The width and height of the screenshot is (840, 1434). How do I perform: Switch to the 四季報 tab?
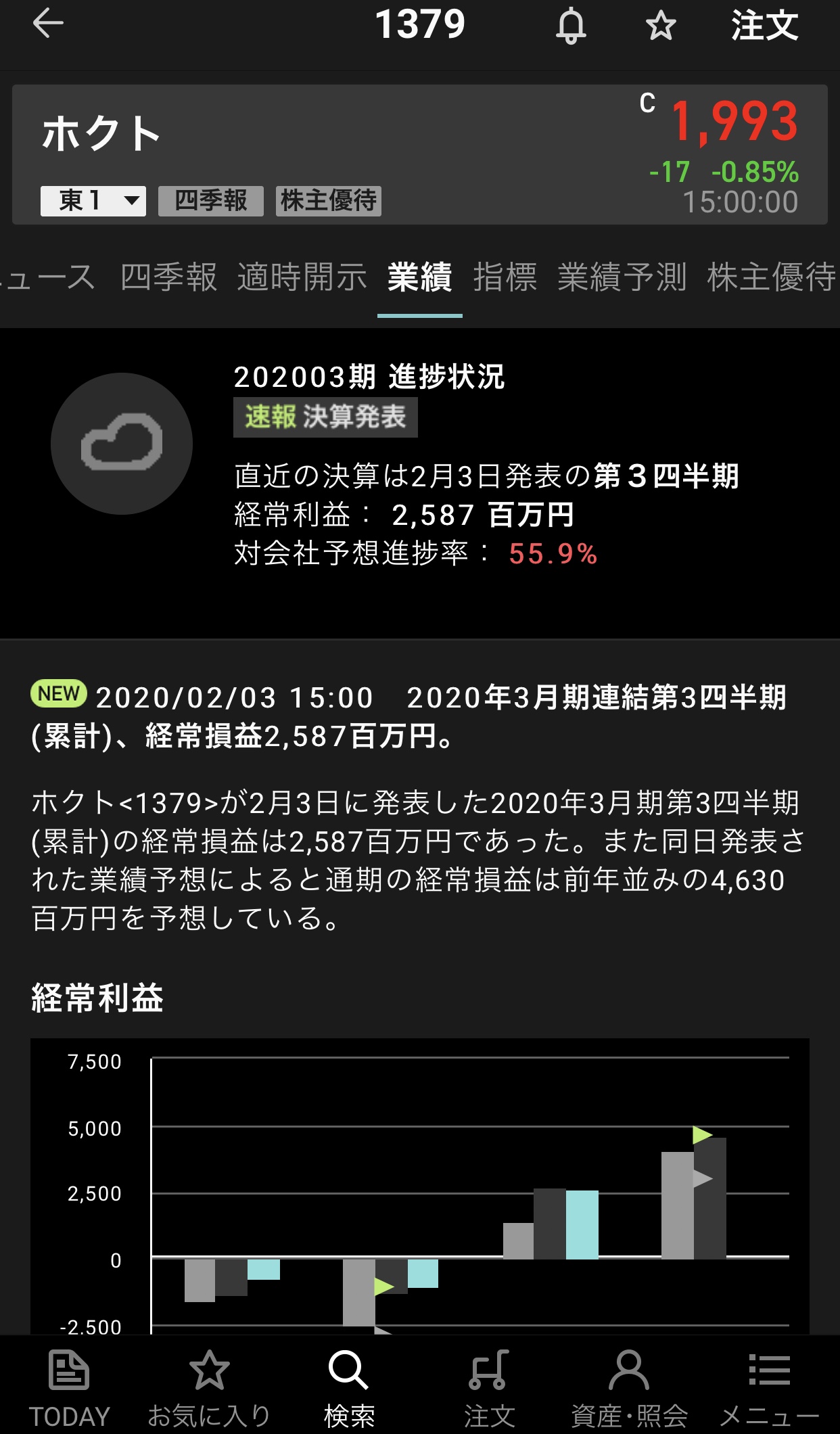168,277
